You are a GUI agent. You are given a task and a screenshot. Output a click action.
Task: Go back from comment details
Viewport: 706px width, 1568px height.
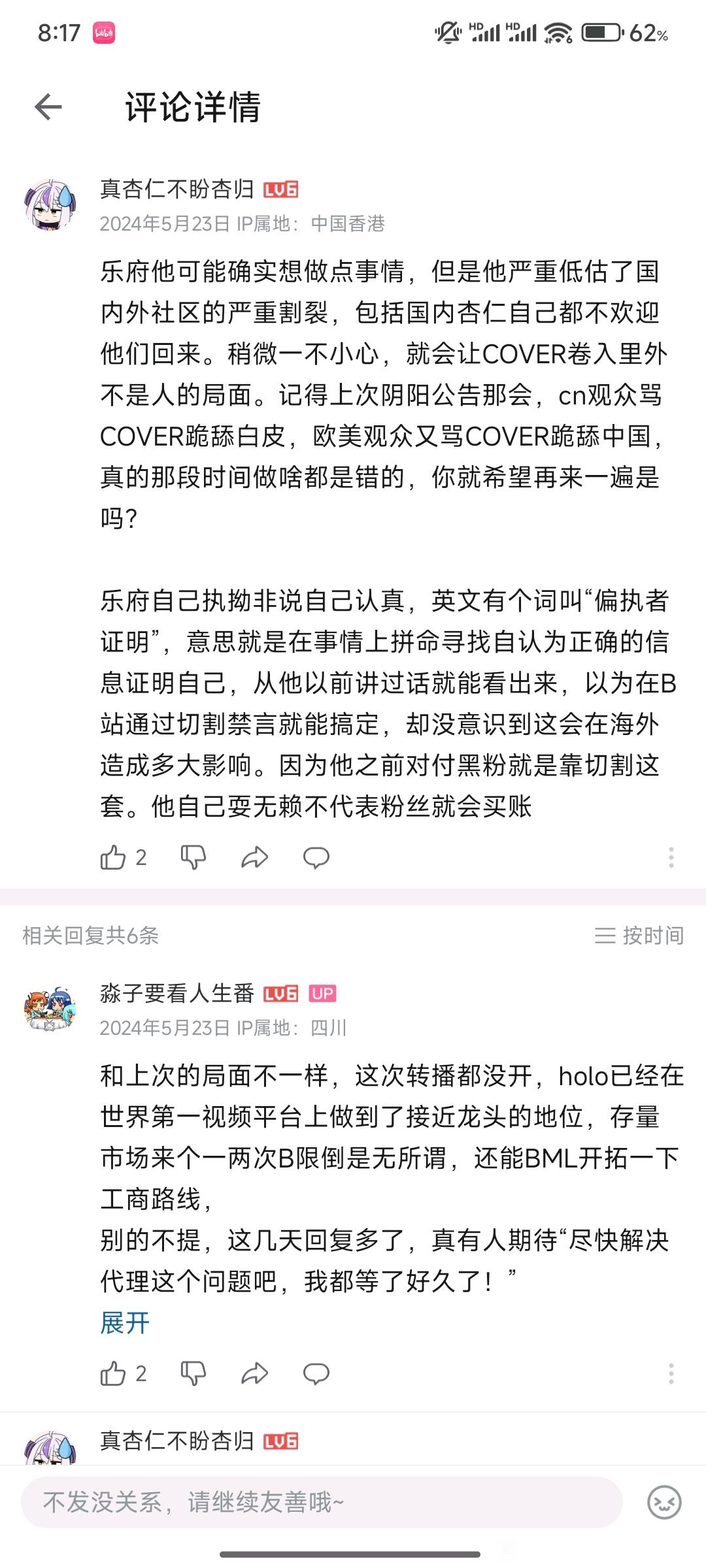tap(48, 107)
